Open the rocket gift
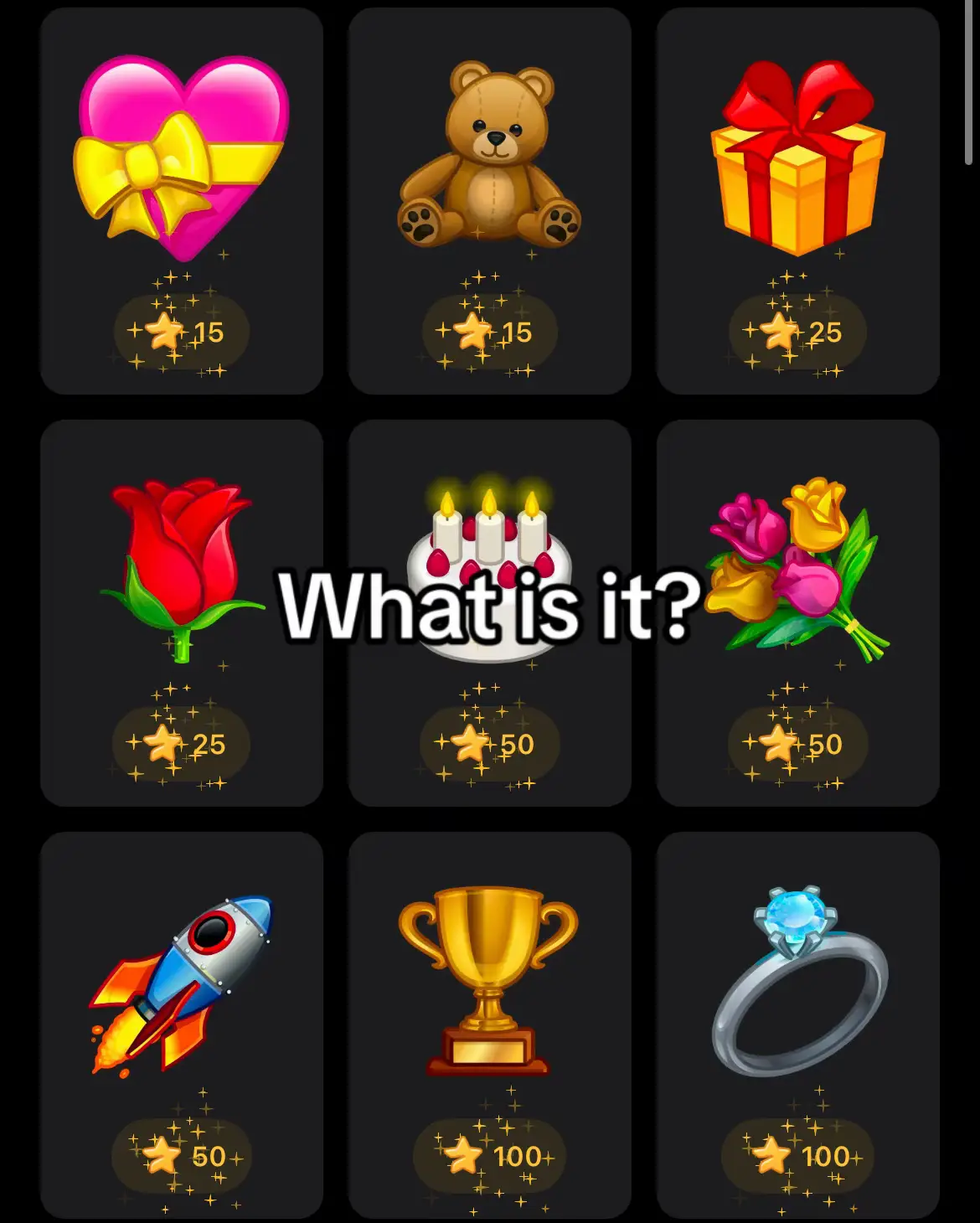The image size is (980, 1223). tap(182, 984)
